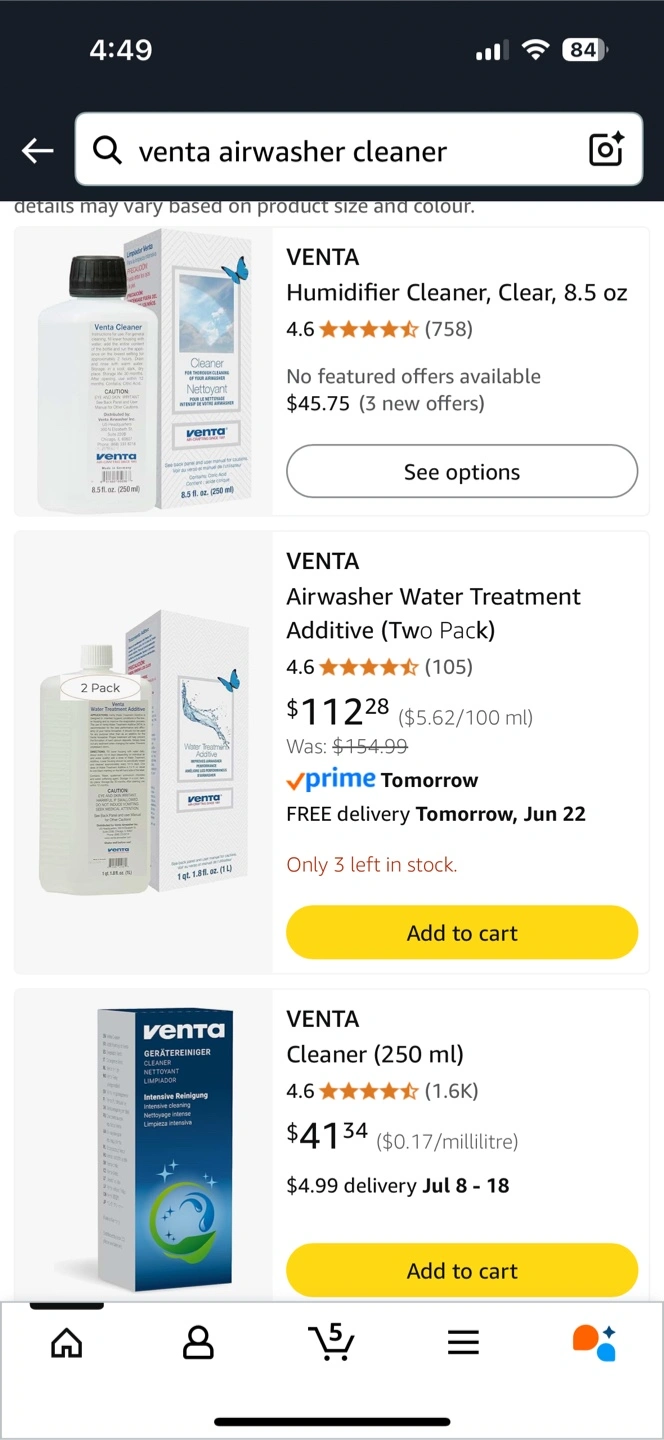Open the cart with 5 items
The width and height of the screenshot is (664, 1440).
pos(331,1342)
